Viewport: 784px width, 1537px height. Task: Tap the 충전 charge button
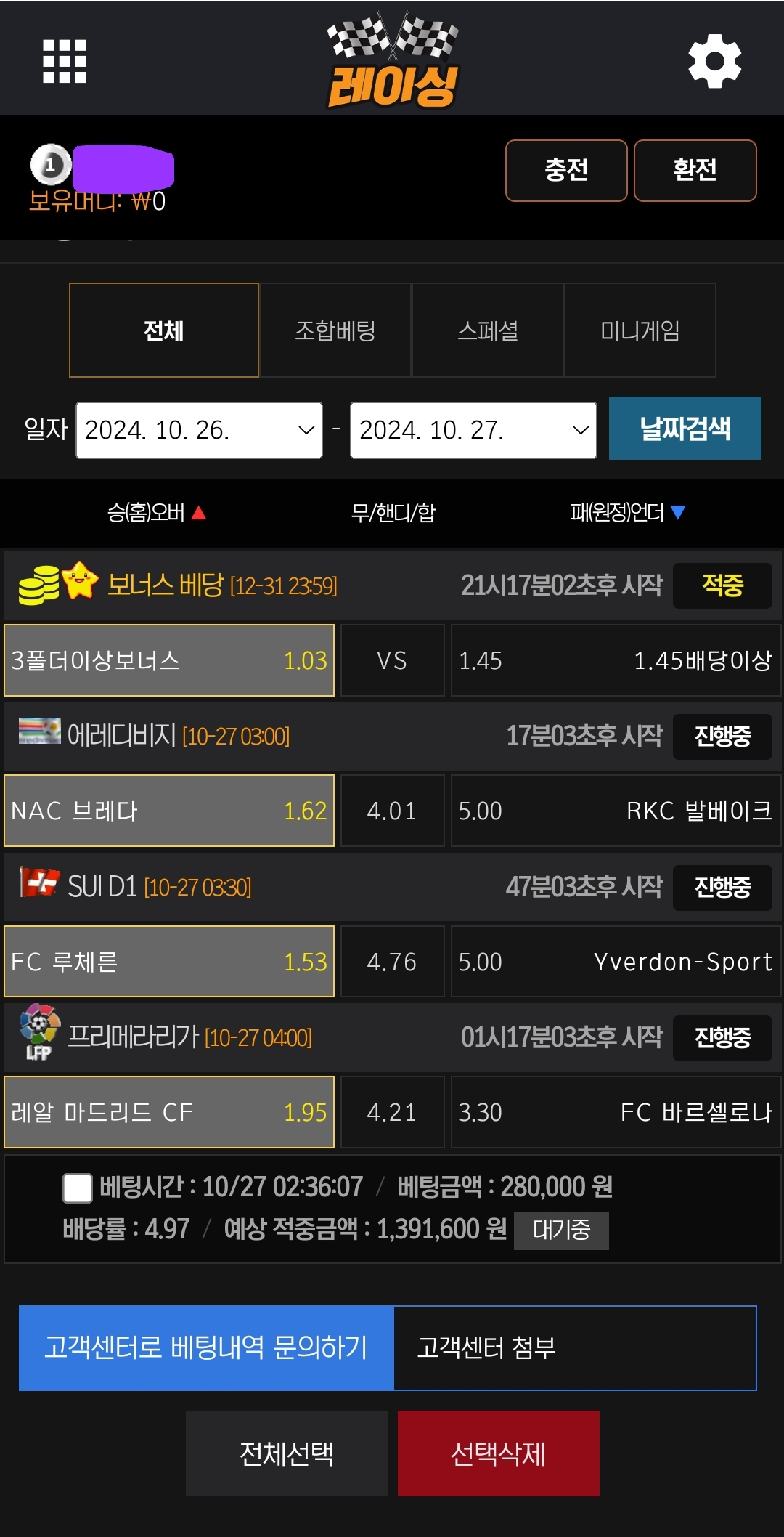click(566, 171)
